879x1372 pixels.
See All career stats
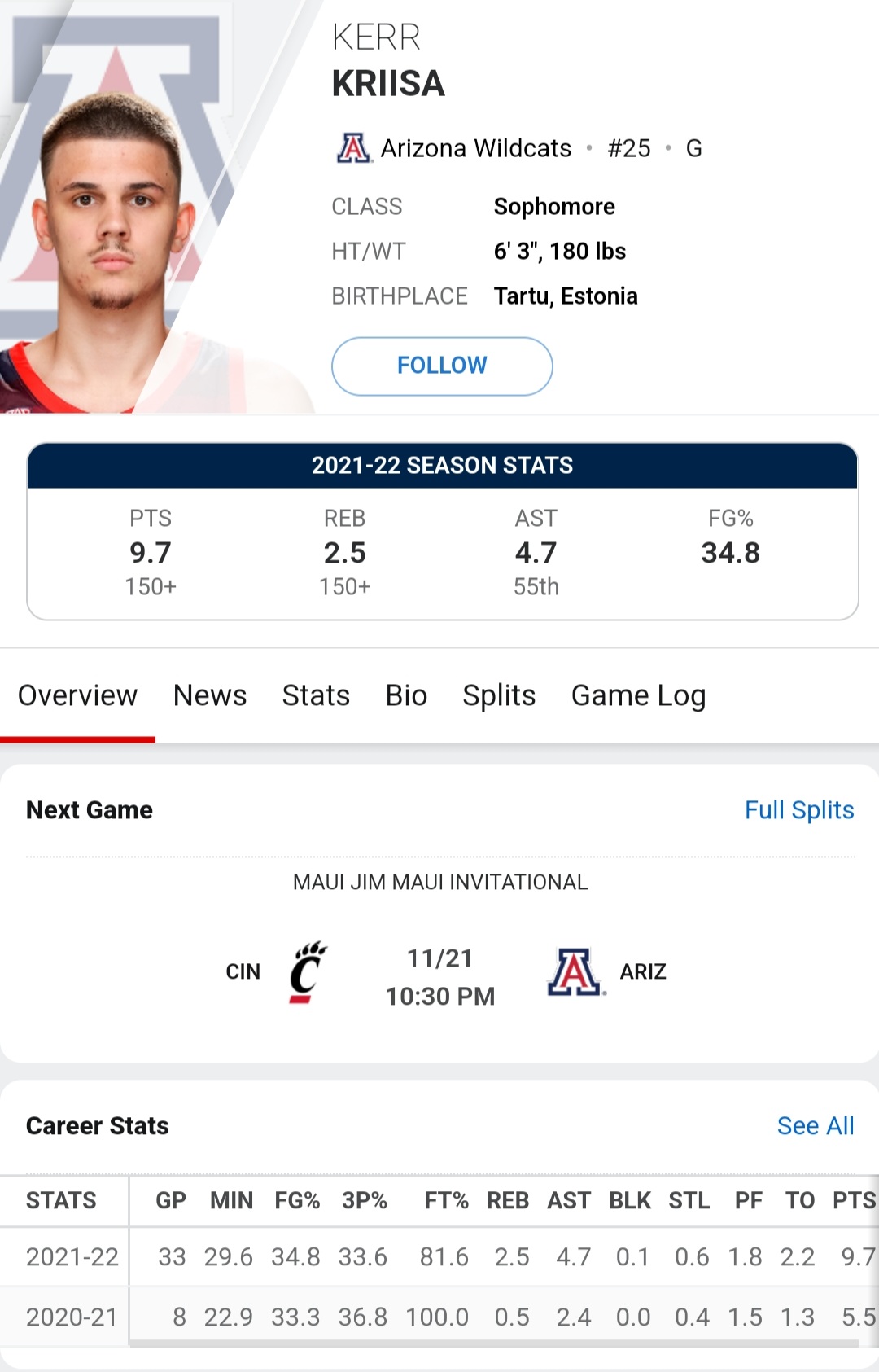[x=815, y=1126]
